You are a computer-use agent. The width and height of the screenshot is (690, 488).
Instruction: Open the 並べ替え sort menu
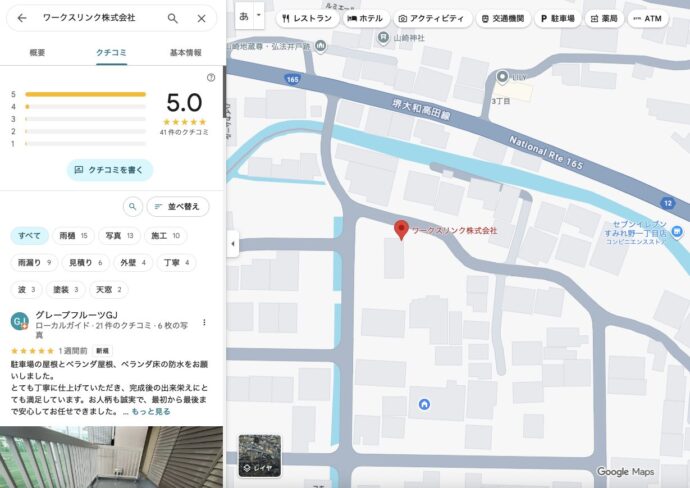tap(178, 207)
